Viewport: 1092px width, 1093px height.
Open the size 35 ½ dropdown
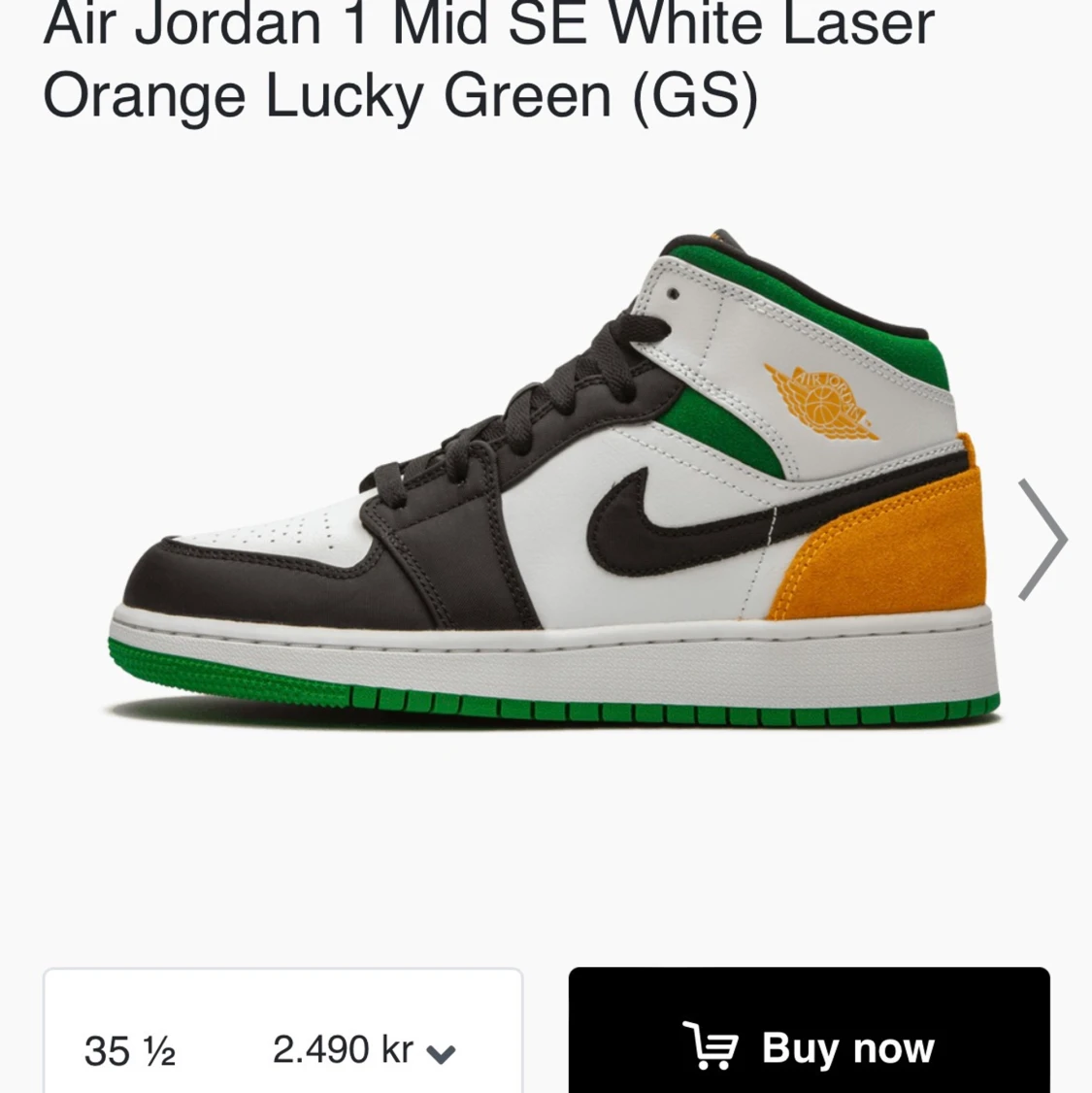click(x=282, y=1048)
